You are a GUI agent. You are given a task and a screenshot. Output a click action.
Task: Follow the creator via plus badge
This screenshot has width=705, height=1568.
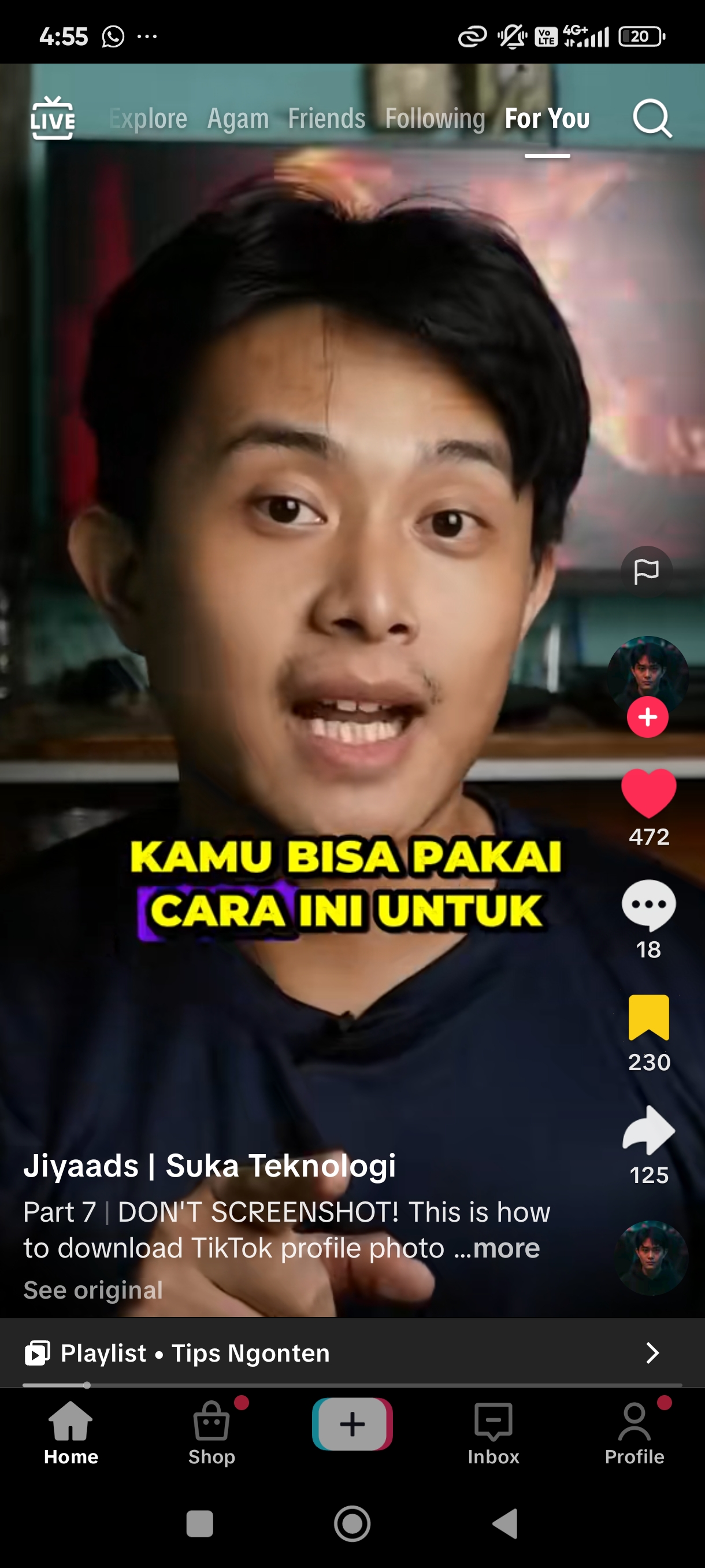point(648,717)
